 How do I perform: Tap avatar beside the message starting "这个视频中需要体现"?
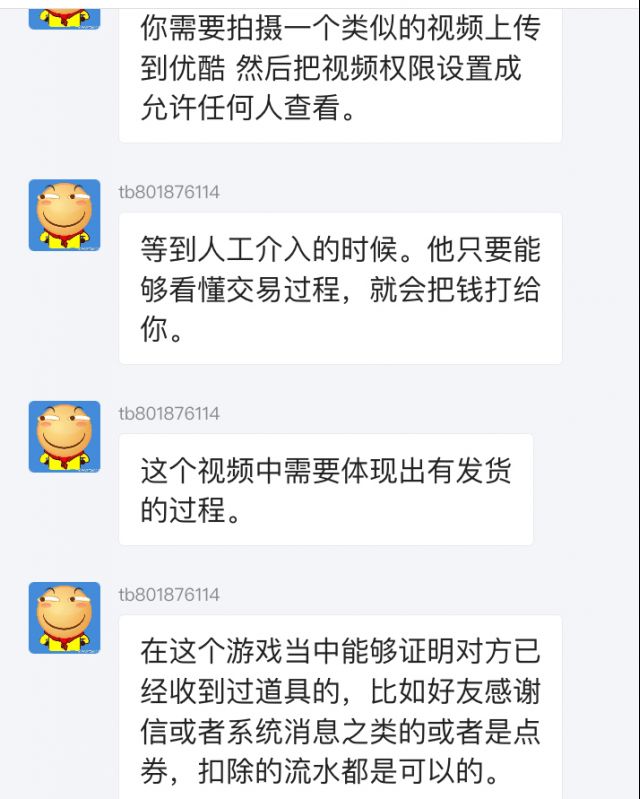(64, 437)
